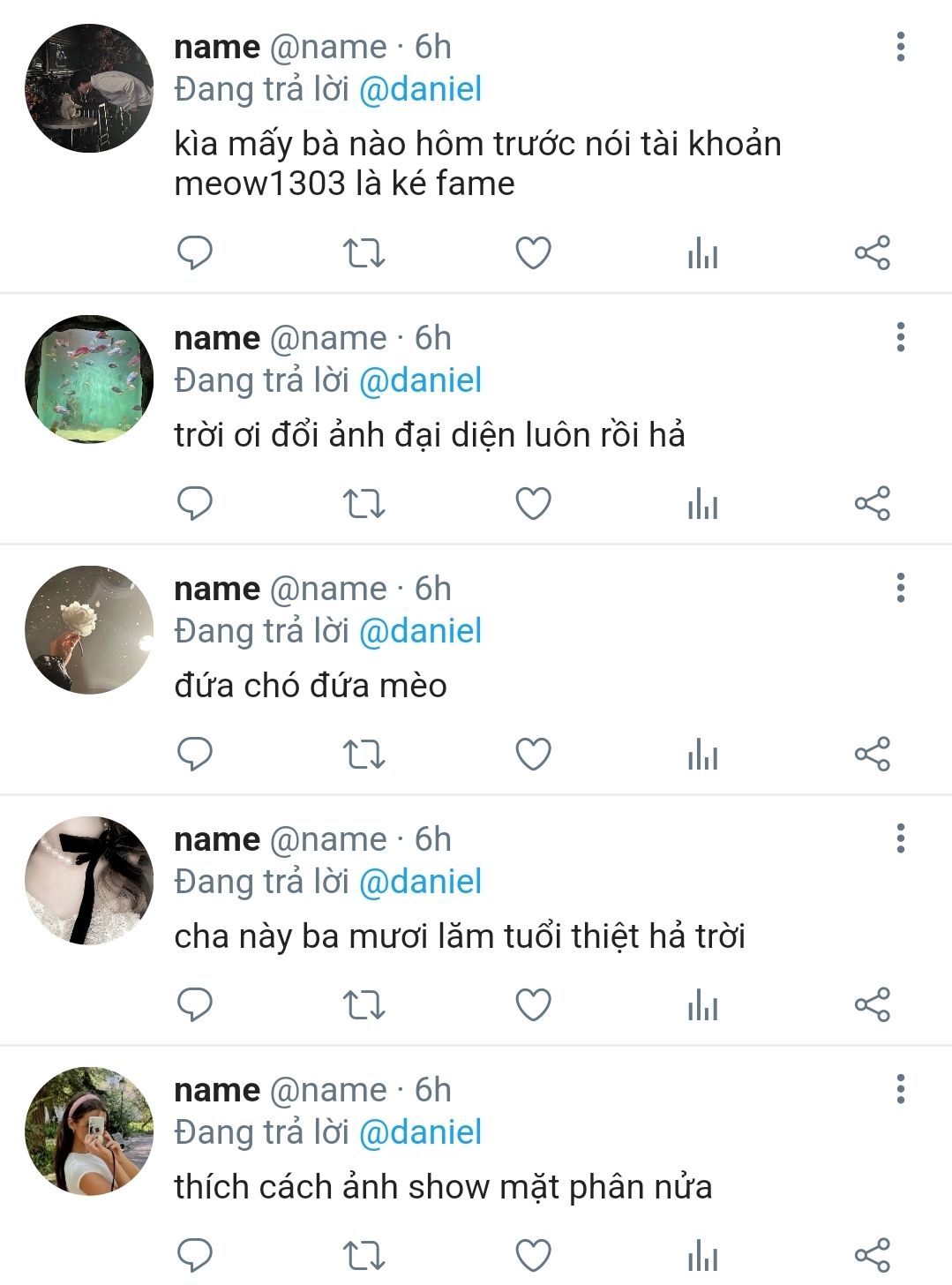952x1285 pixels.
Task: Open overflow menu on the meow1303 reply
Action: [900, 47]
